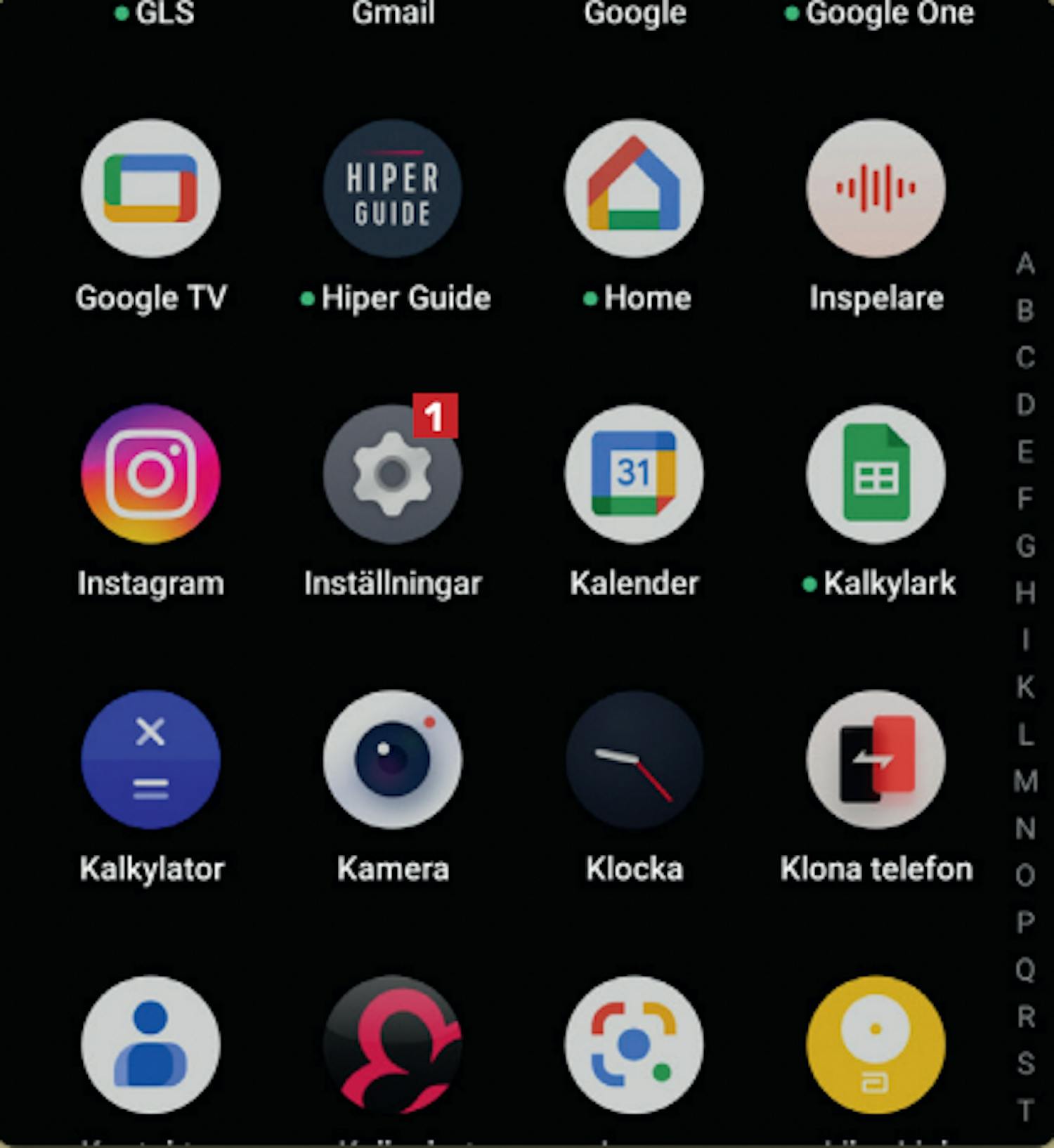Viewport: 1054px width, 1148px height.
Task: Open Inställningar settings app
Action: coord(393,474)
